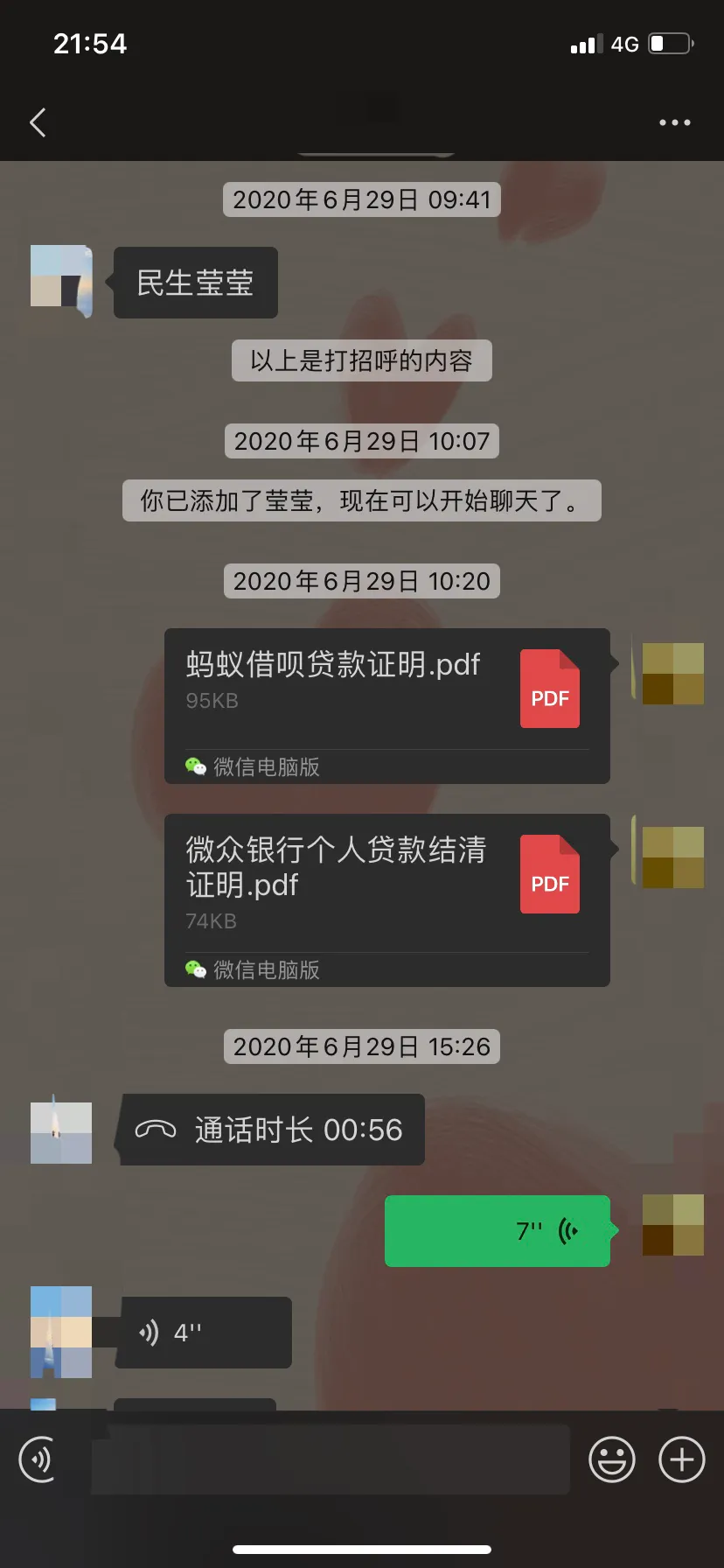
Task: Play the 4-second voice message
Action: (x=203, y=1333)
